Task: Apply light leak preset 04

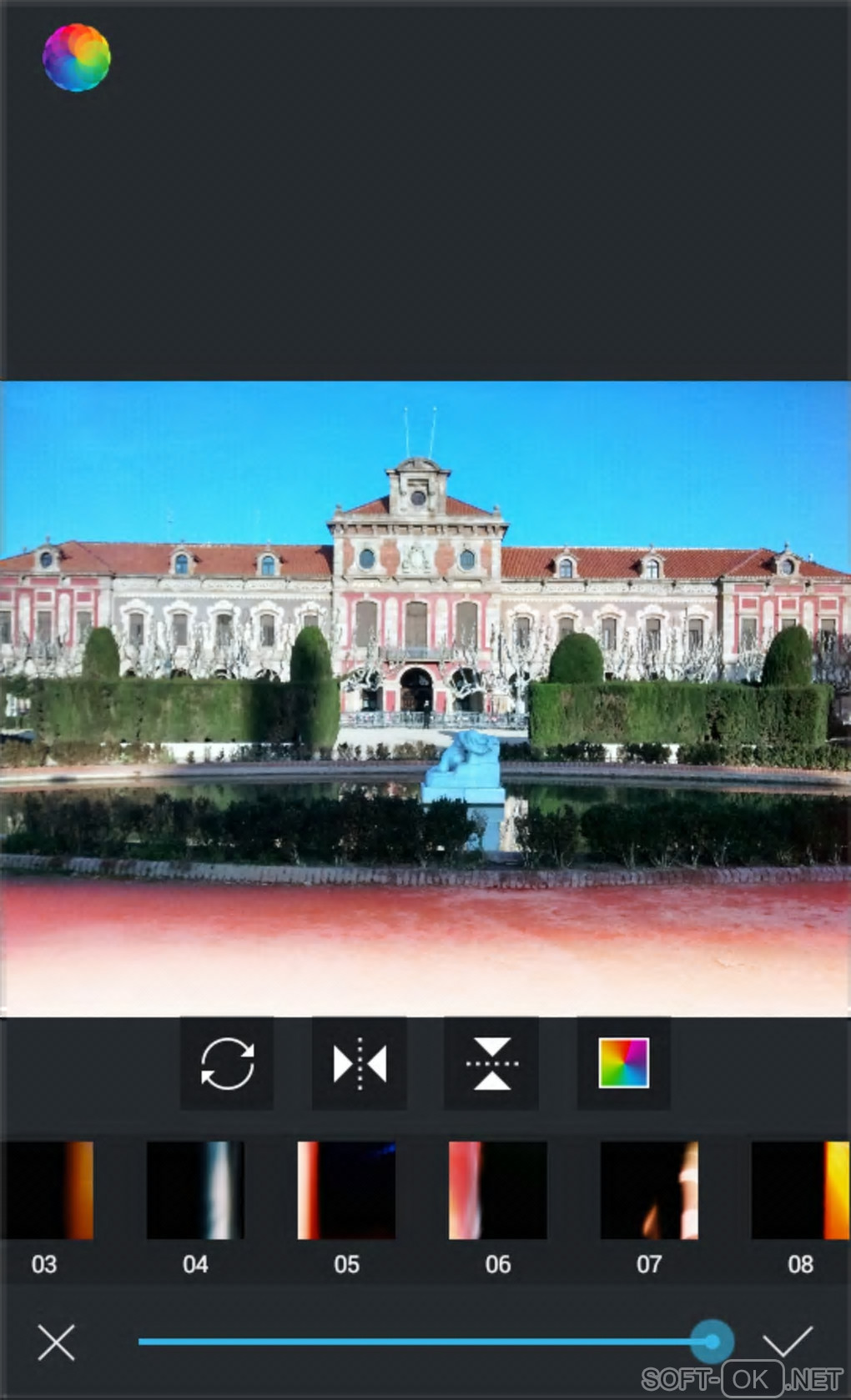Action: click(195, 1191)
